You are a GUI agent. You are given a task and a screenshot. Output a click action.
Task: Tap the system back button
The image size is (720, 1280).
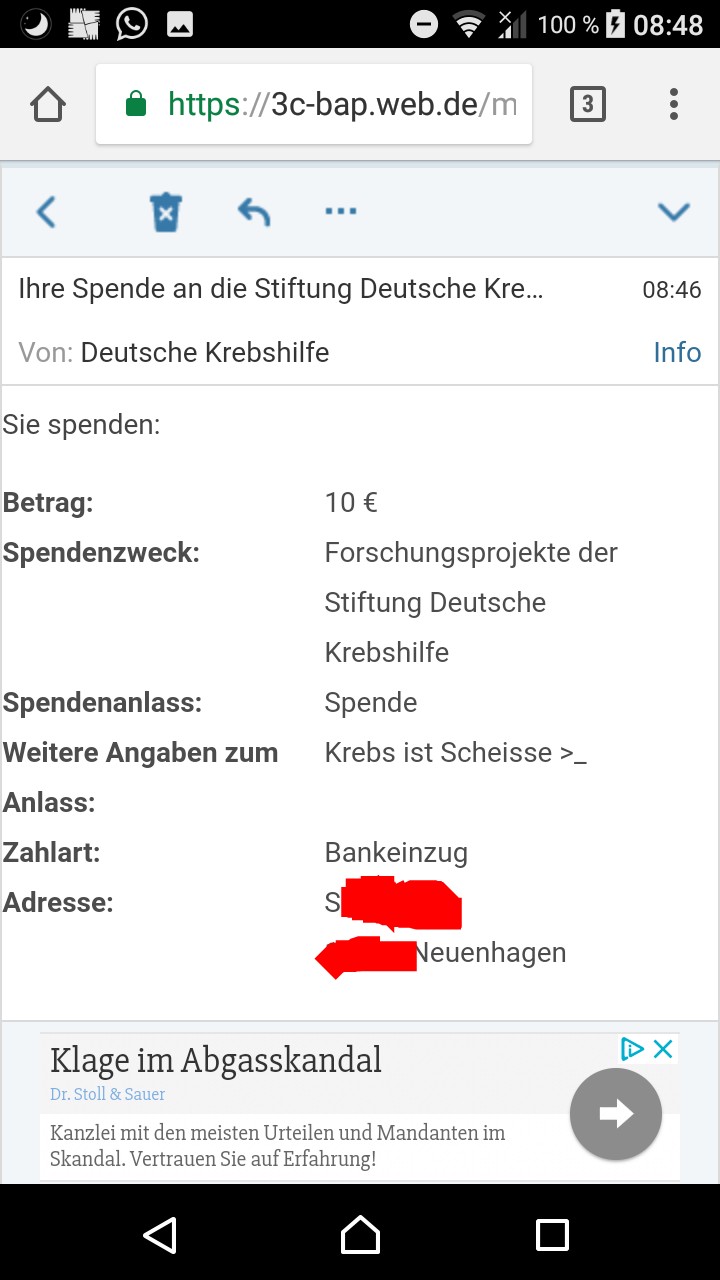(x=161, y=1235)
